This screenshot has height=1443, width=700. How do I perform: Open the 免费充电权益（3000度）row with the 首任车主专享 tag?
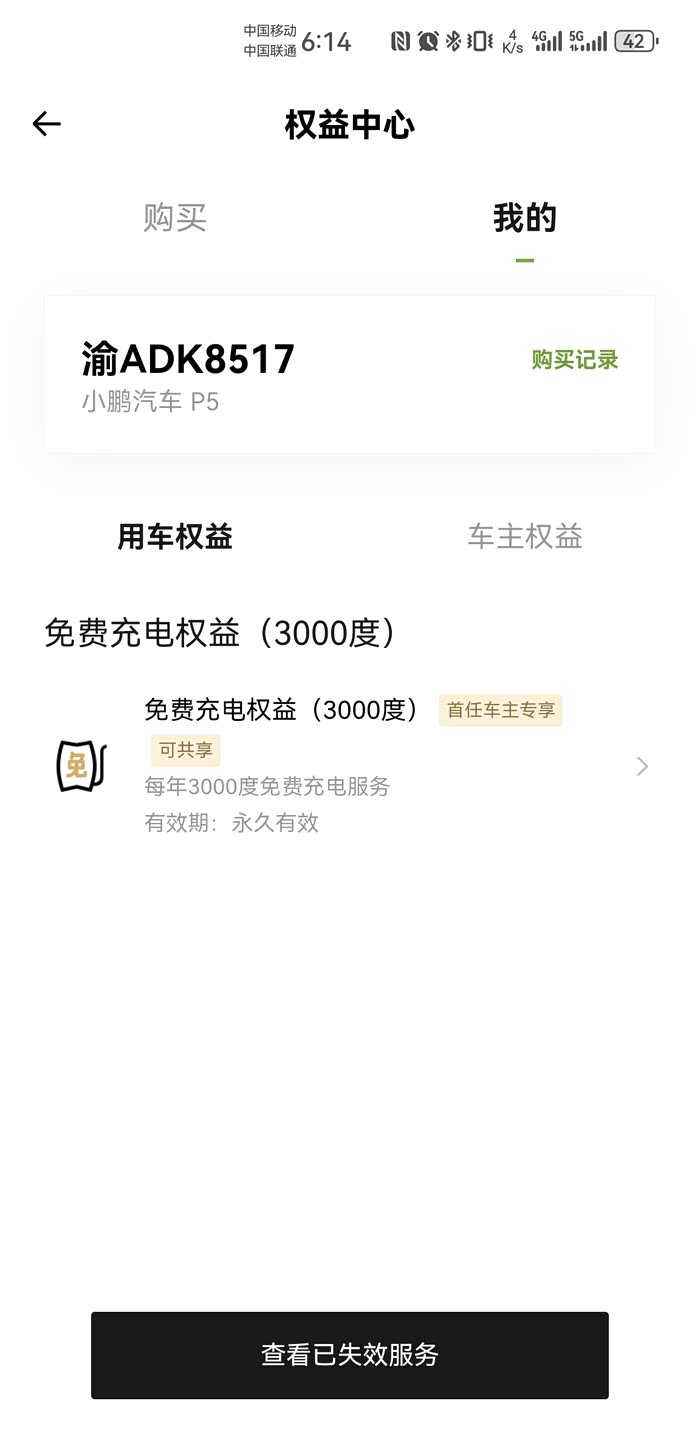click(x=350, y=766)
